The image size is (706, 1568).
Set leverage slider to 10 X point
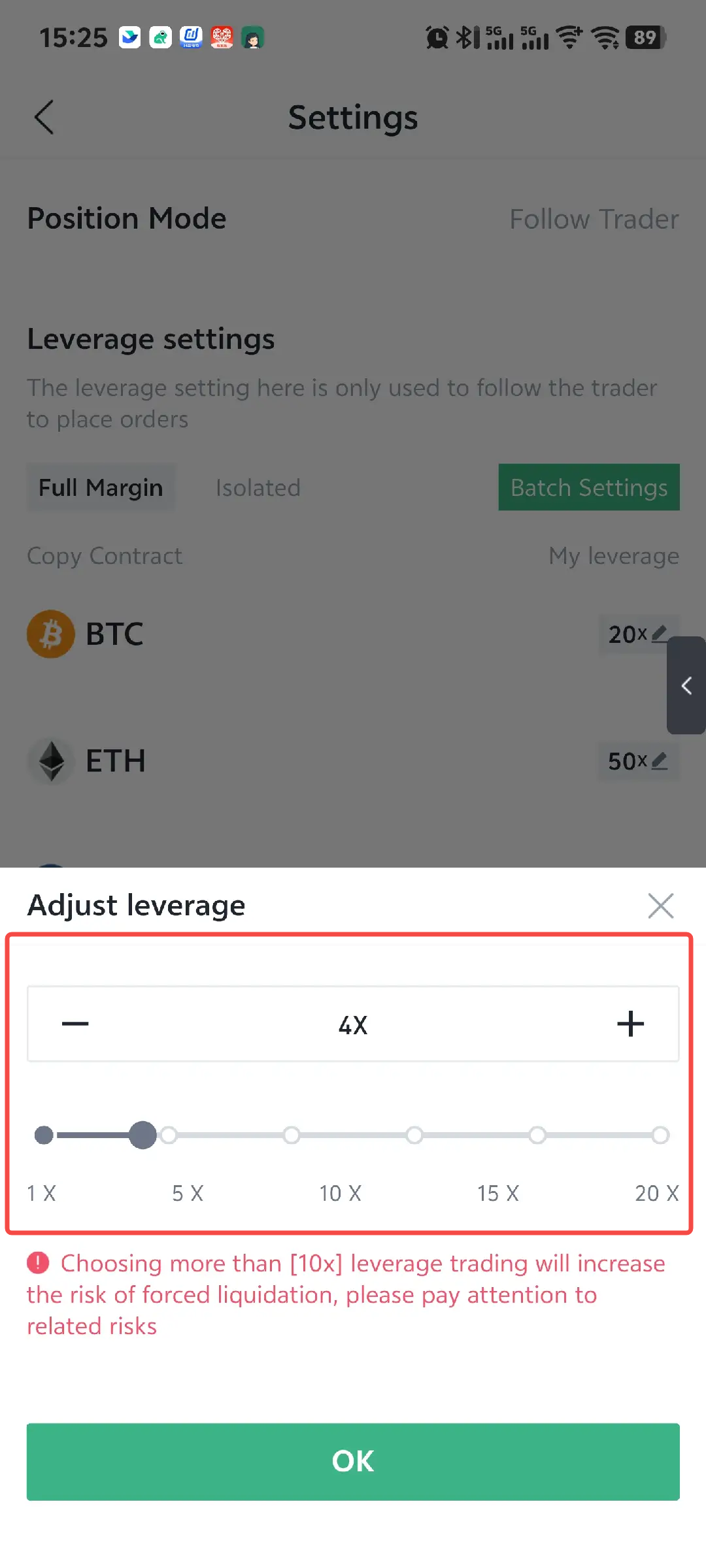tap(292, 1135)
